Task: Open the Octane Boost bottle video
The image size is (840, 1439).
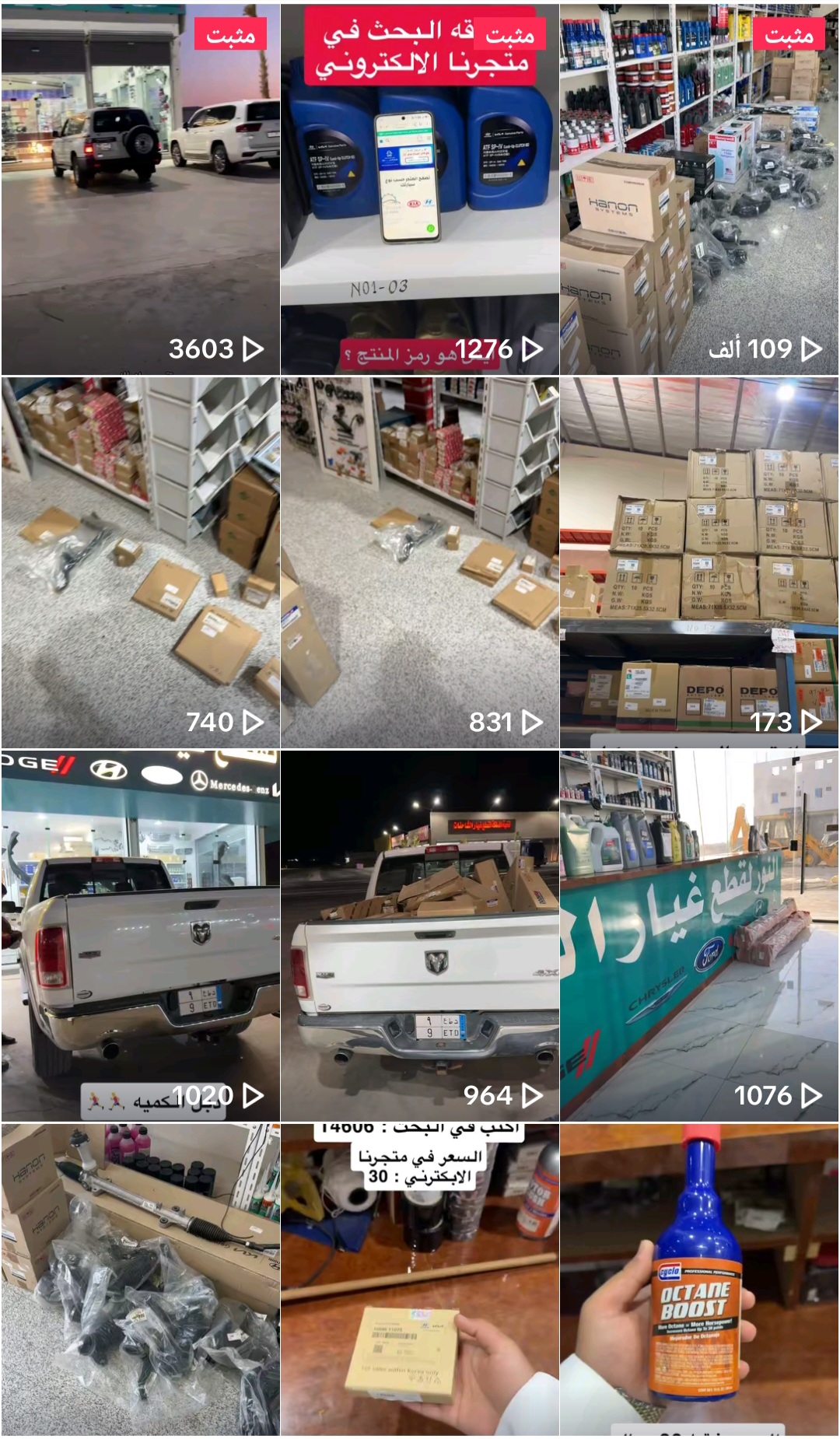Action: (699, 1280)
